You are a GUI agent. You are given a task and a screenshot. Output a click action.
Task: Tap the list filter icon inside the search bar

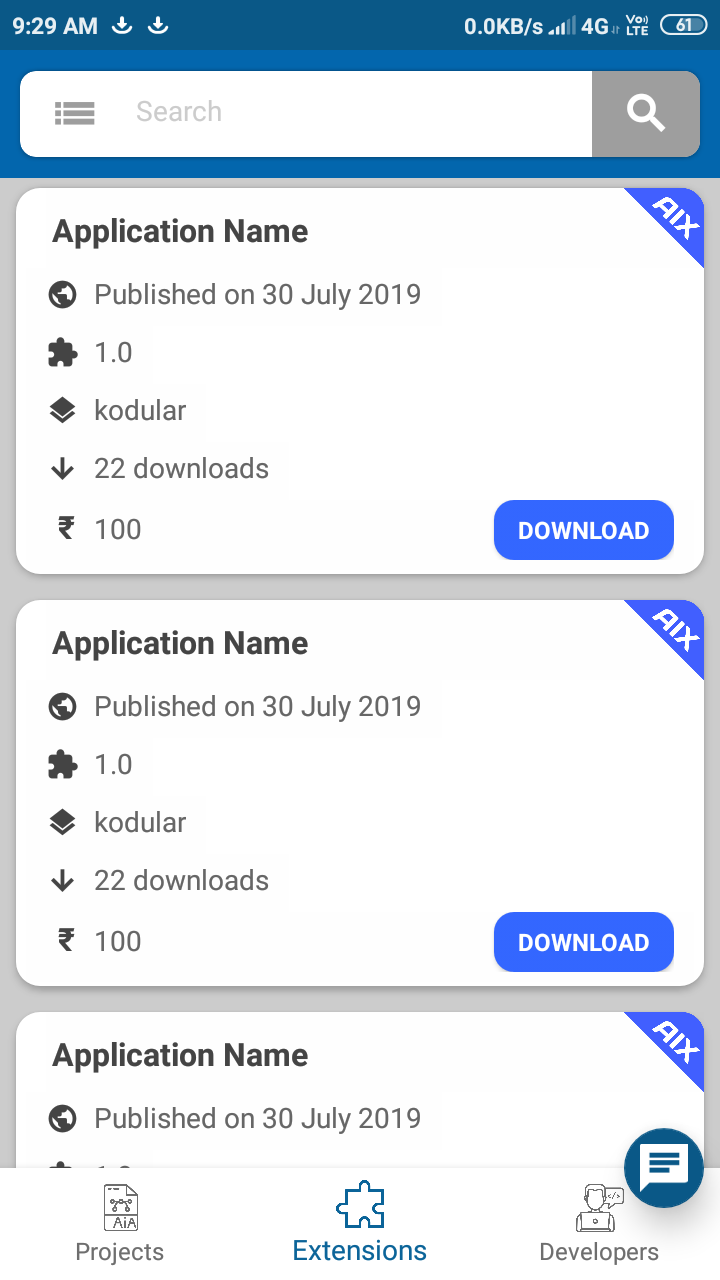pyautogui.click(x=74, y=113)
